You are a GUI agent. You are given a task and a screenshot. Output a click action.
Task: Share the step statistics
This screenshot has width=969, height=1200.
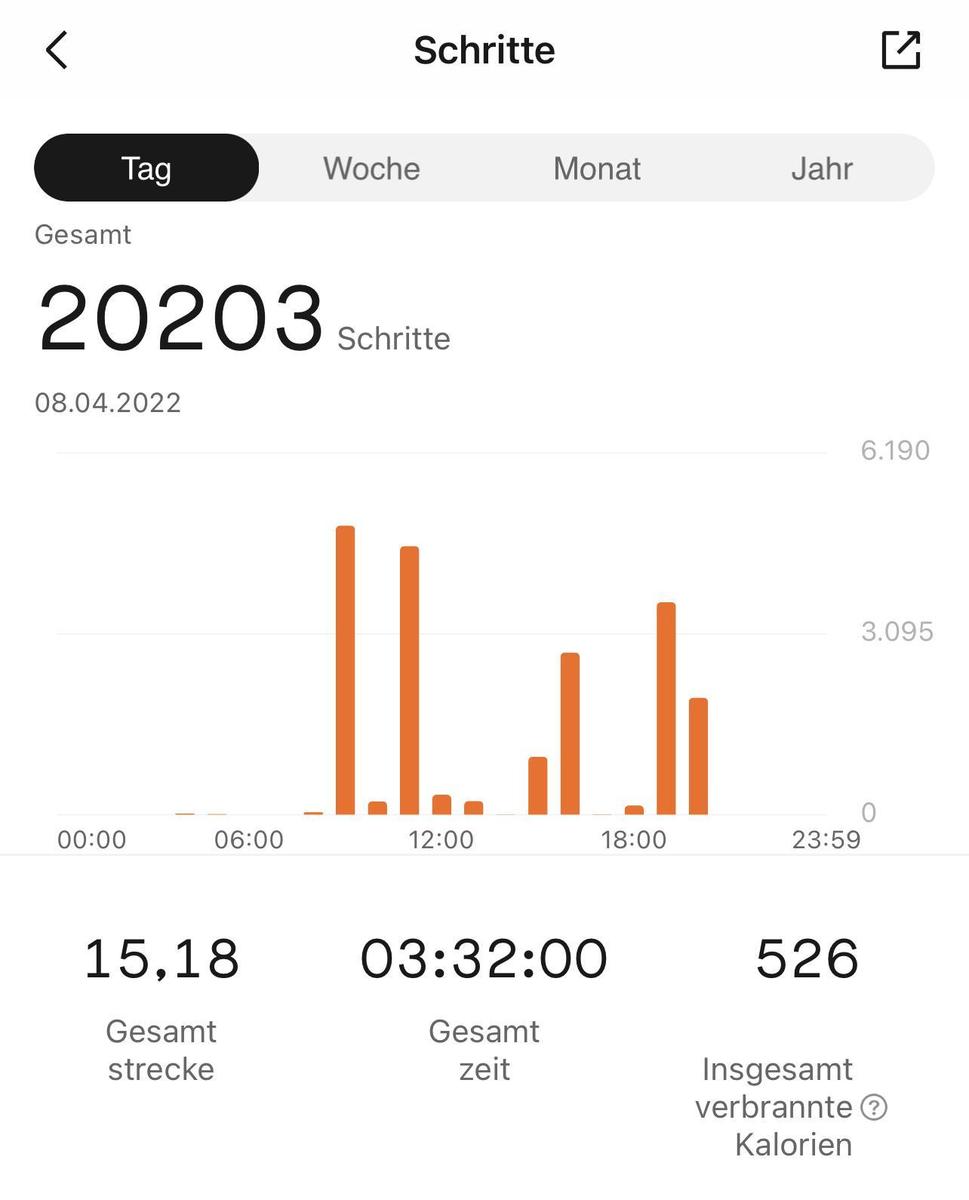[x=900, y=50]
